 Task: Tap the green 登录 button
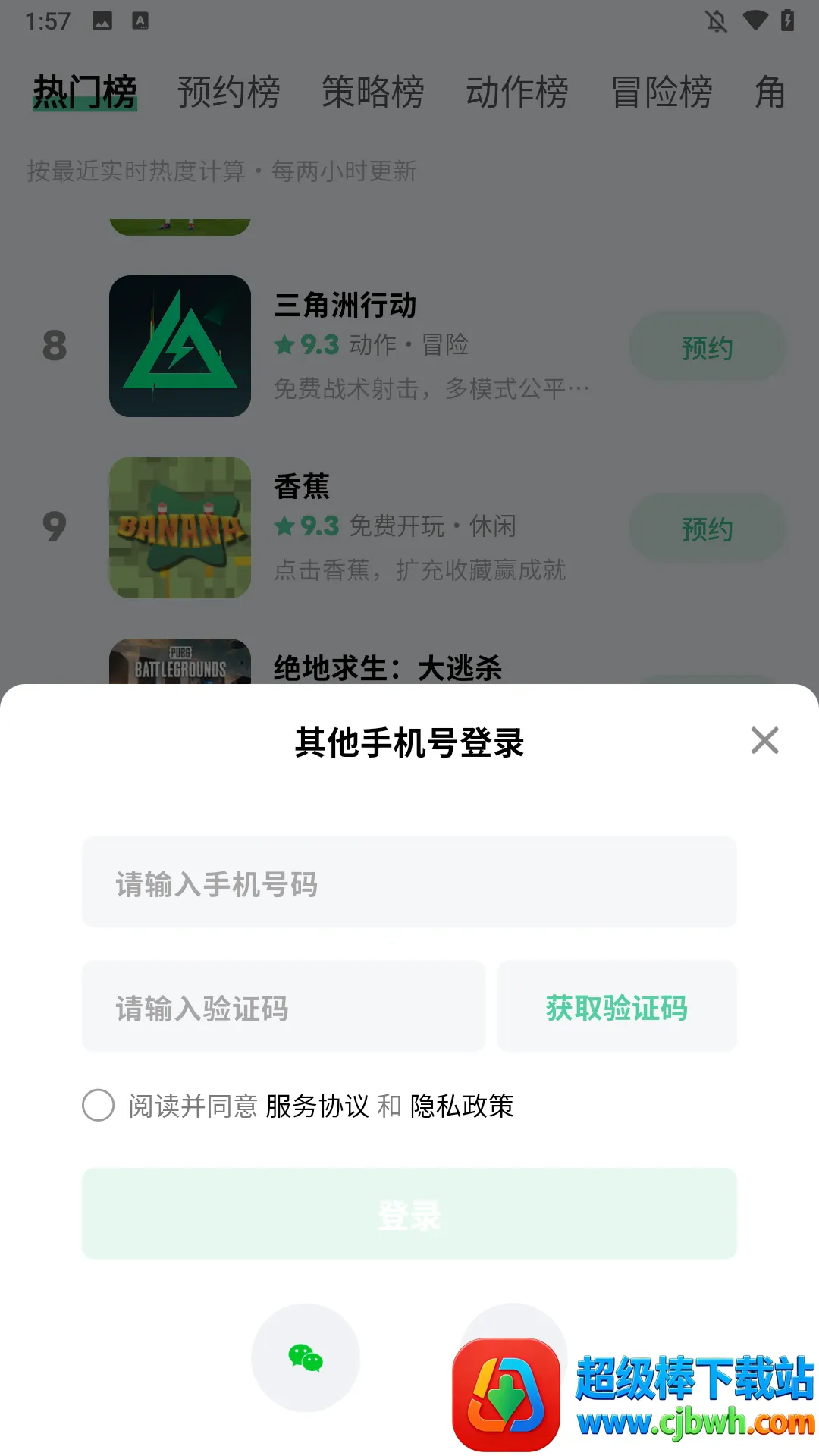click(409, 1214)
